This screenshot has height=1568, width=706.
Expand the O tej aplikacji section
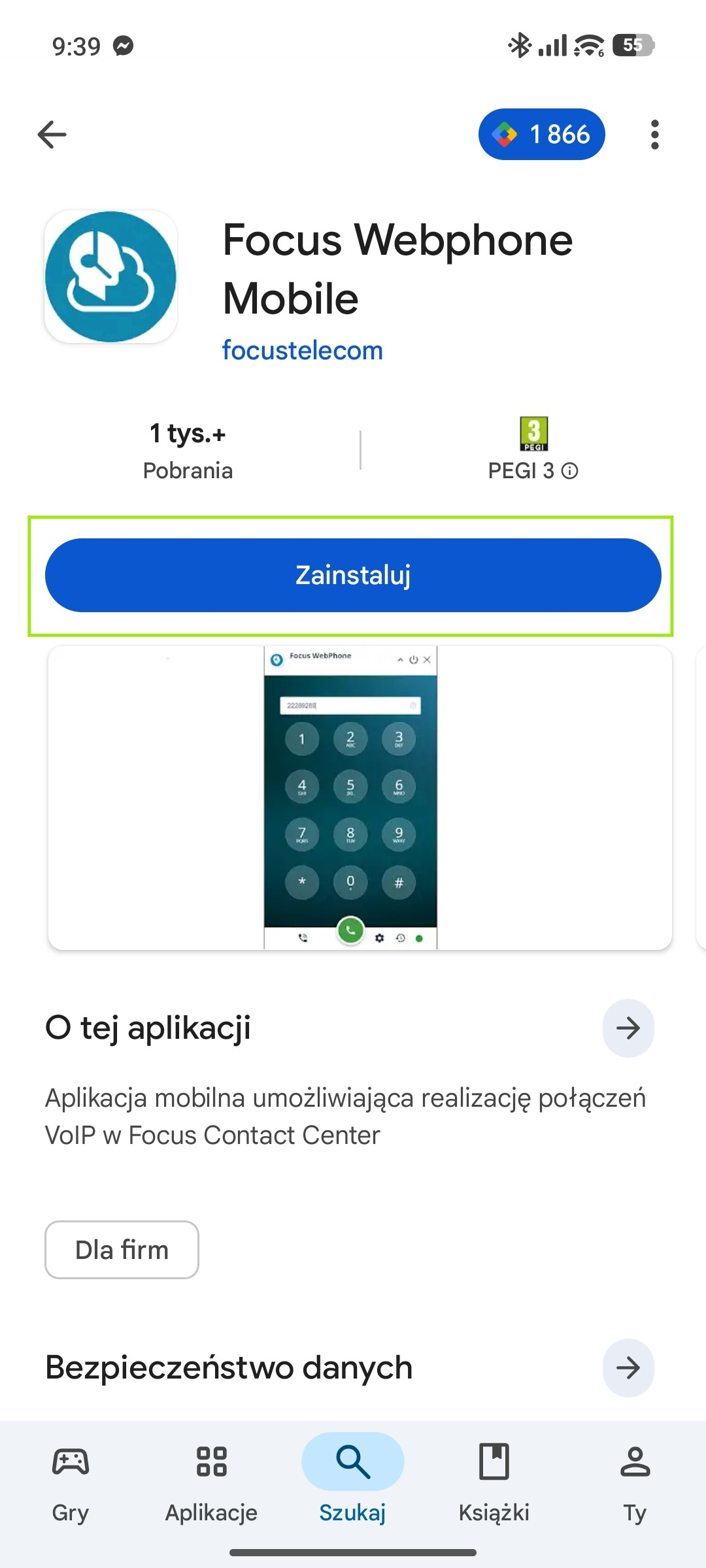click(628, 1028)
